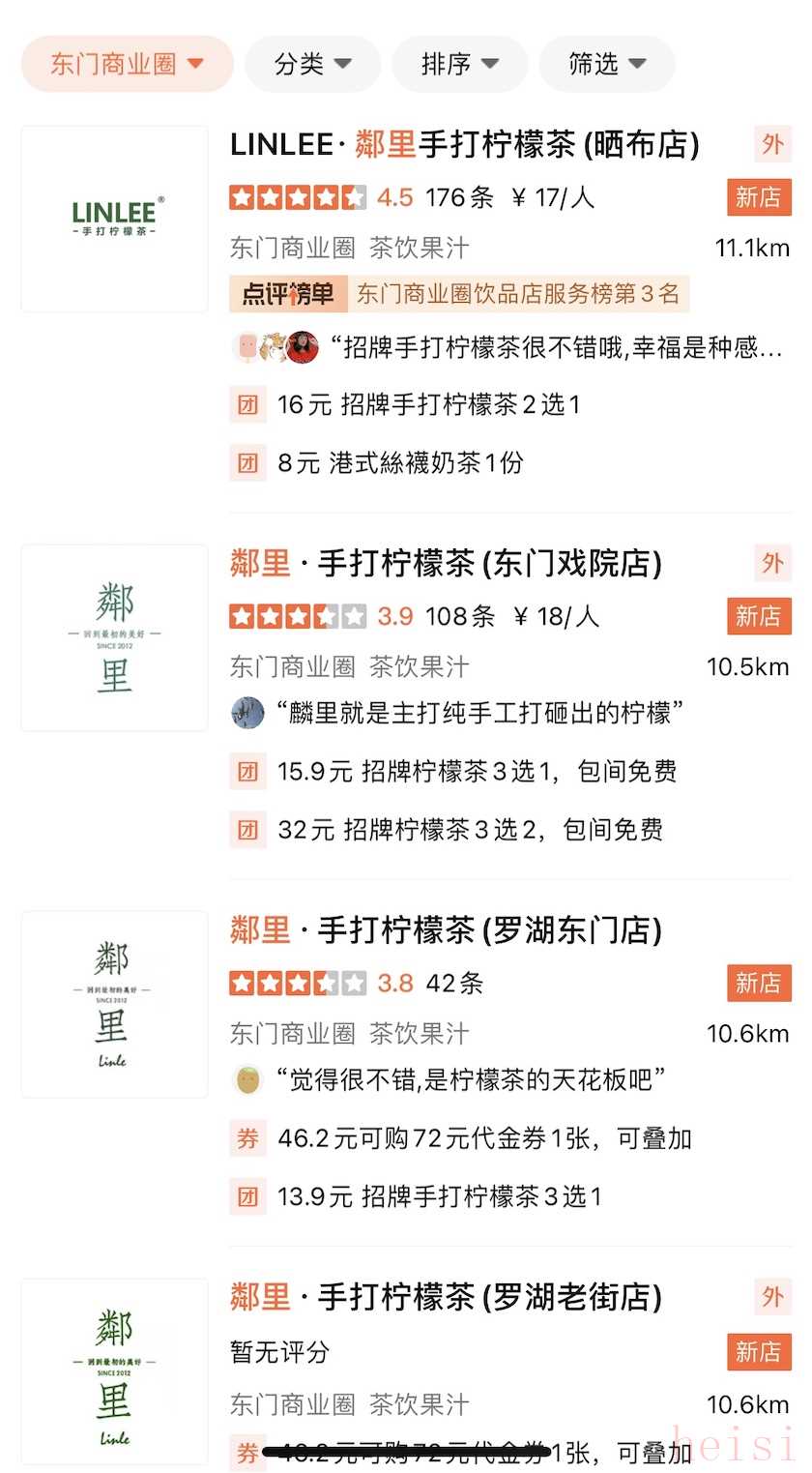Open 鄰里·手打柠檬茶 (罗湖东门店) listing
The width and height of the screenshot is (812, 1473).
tap(446, 930)
